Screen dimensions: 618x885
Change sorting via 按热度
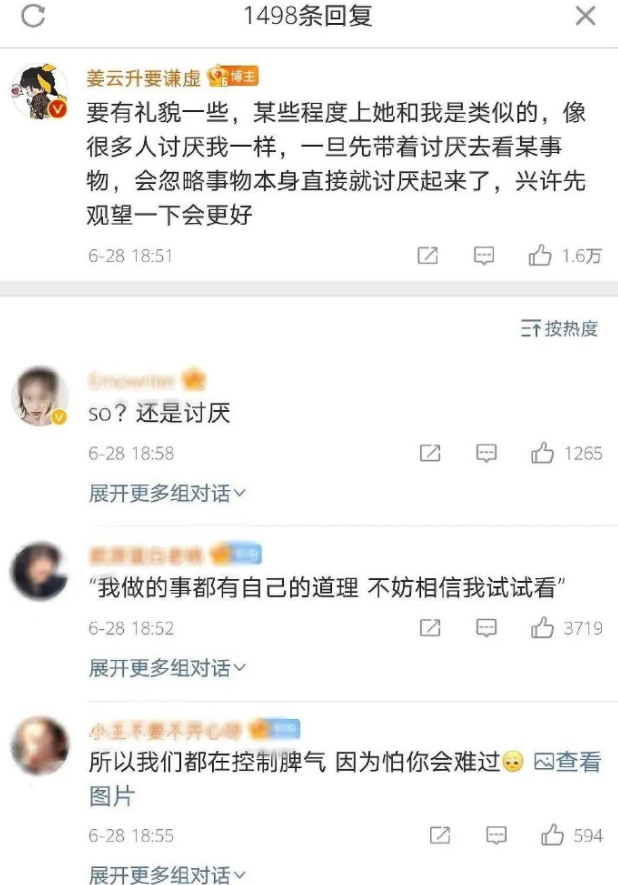tap(559, 328)
